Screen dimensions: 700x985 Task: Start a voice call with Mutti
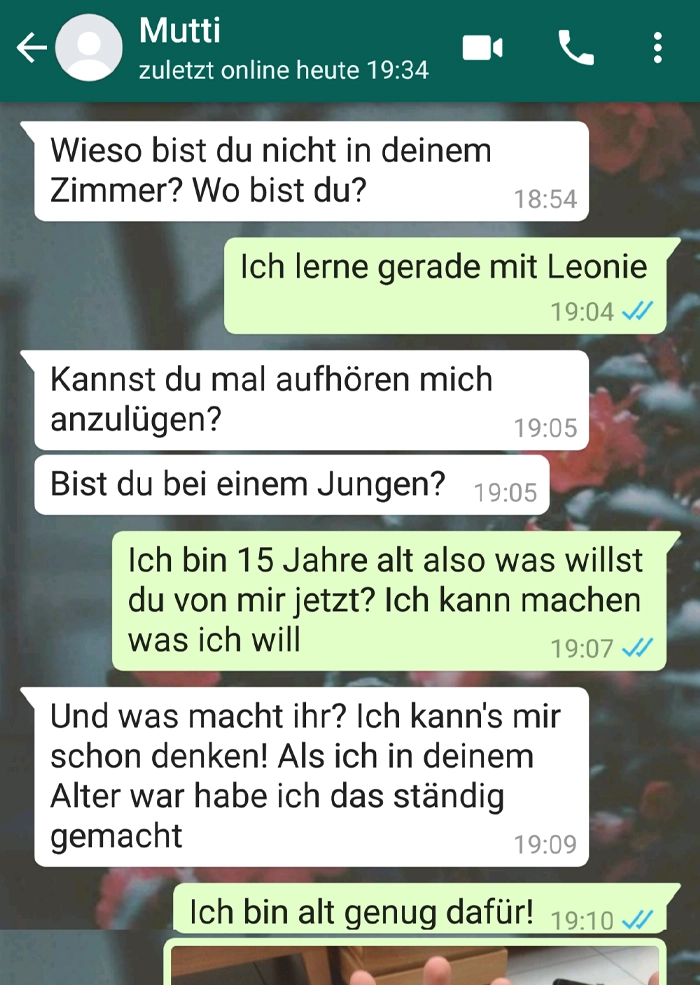point(576,48)
